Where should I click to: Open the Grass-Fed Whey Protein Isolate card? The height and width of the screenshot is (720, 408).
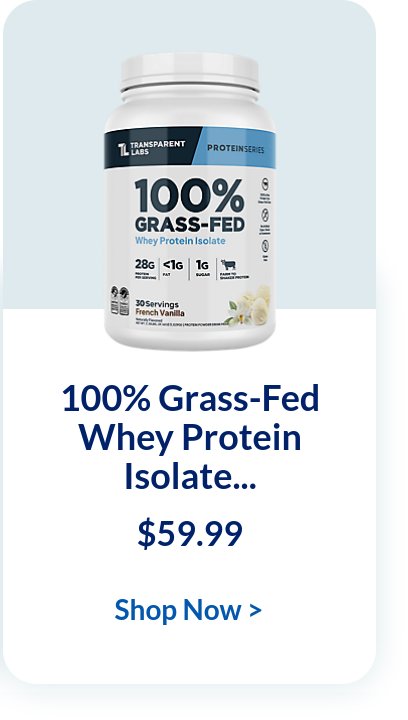[190, 342]
